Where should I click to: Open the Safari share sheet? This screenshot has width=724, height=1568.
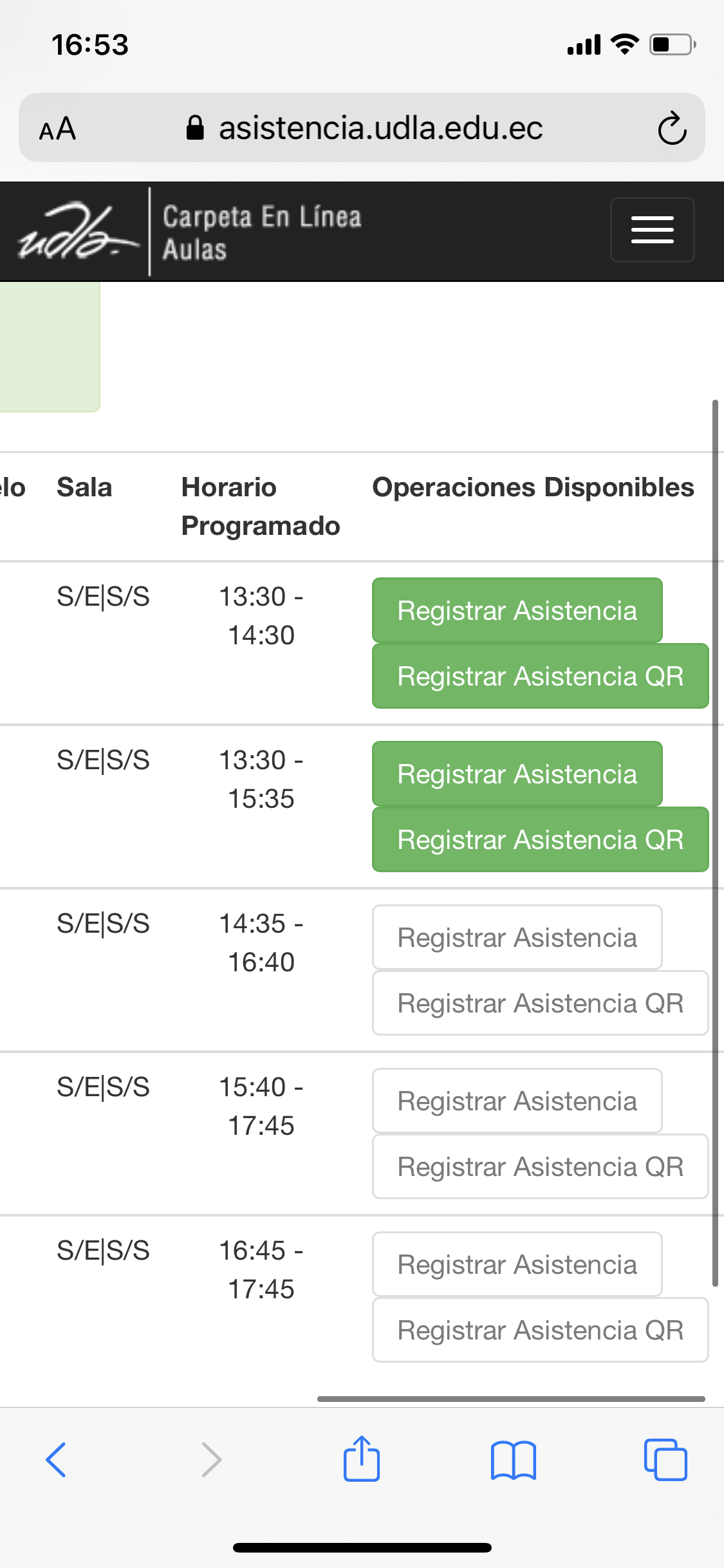(x=362, y=1459)
